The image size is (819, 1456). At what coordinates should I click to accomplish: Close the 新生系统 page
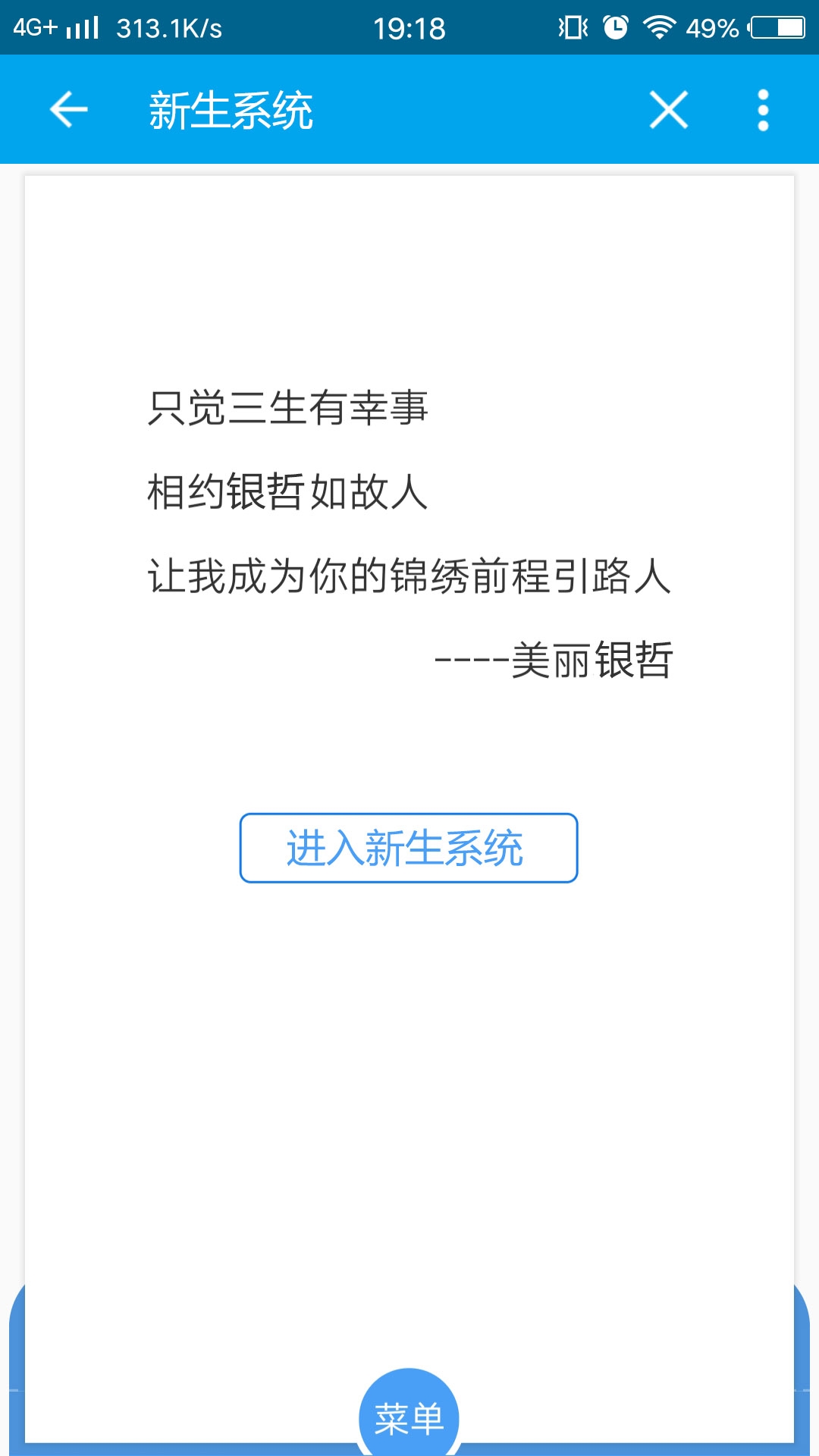click(669, 110)
